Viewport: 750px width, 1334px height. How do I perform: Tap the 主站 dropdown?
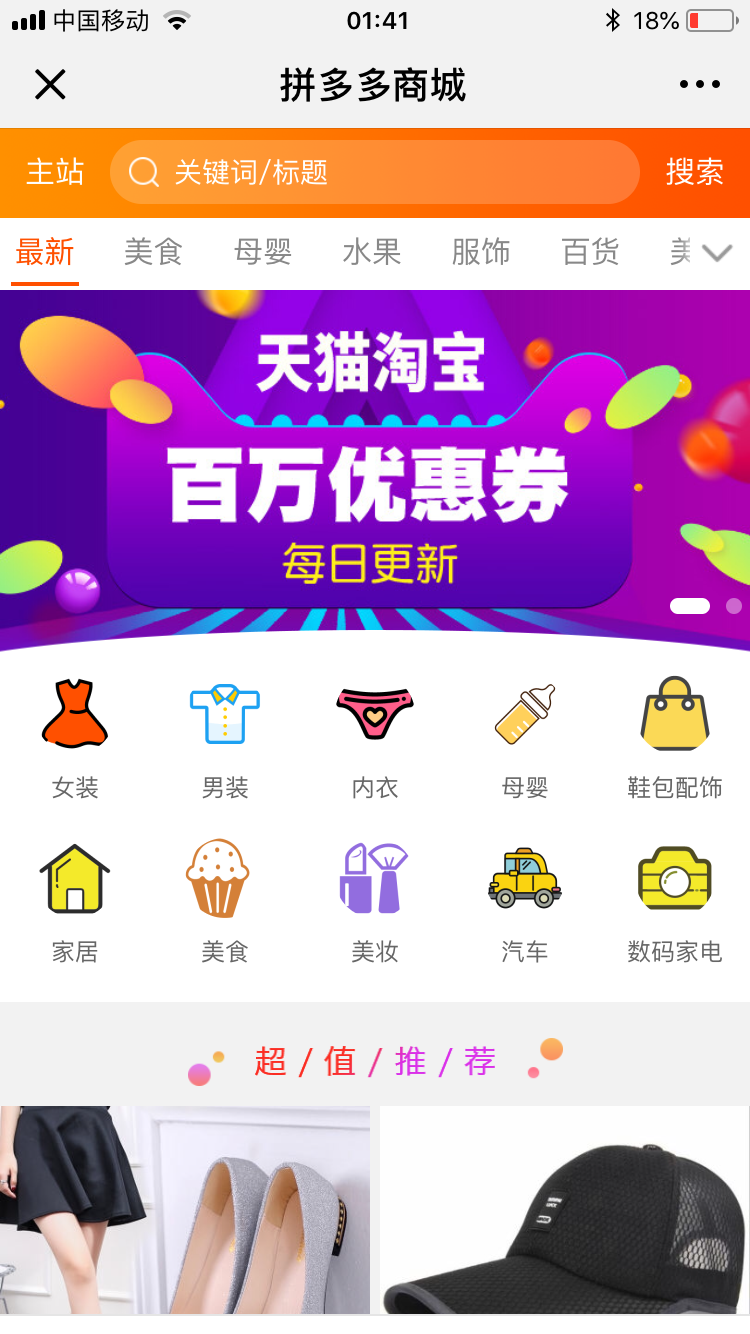(x=55, y=172)
